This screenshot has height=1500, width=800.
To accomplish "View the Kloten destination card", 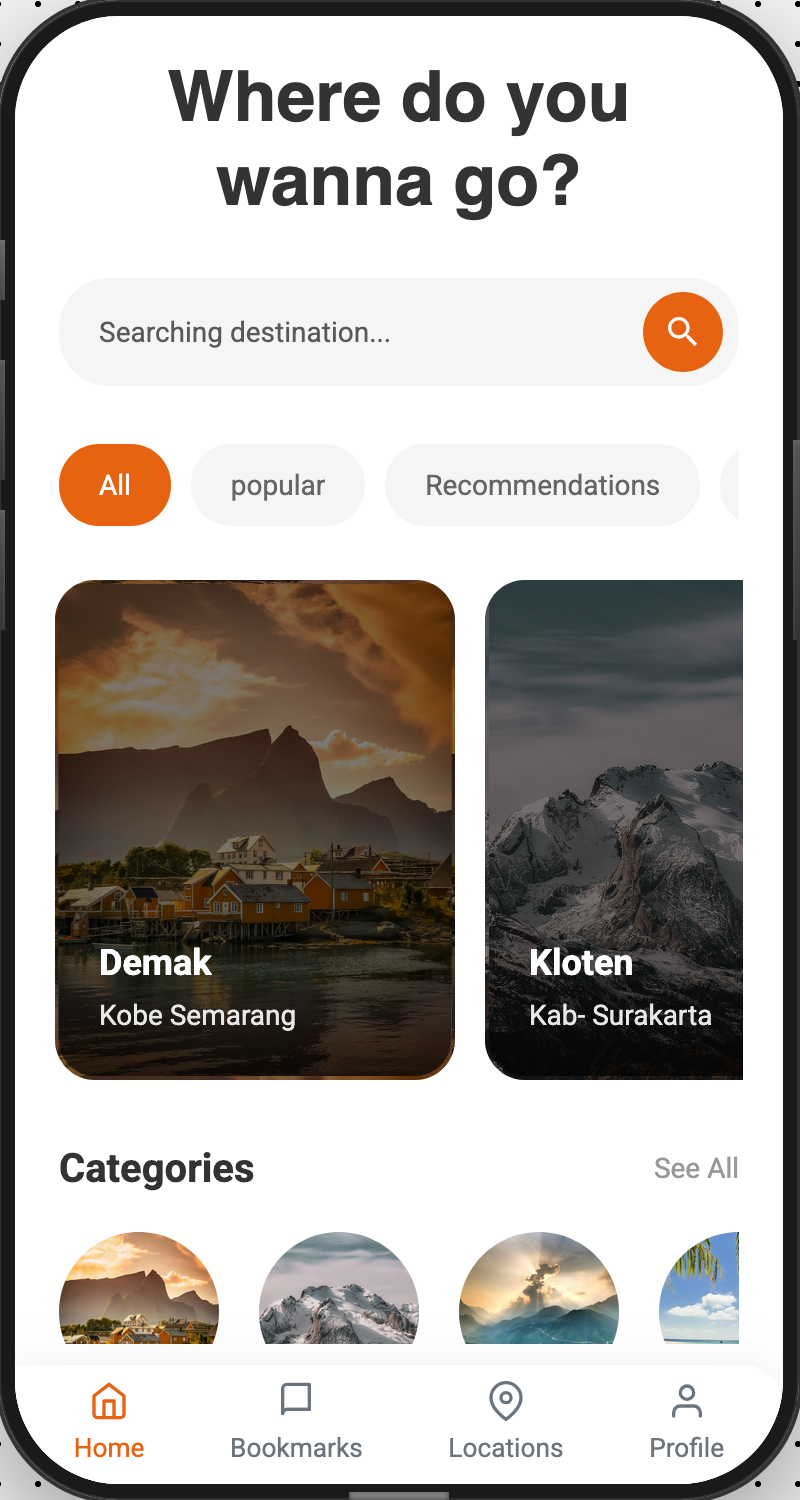I will coord(614,829).
